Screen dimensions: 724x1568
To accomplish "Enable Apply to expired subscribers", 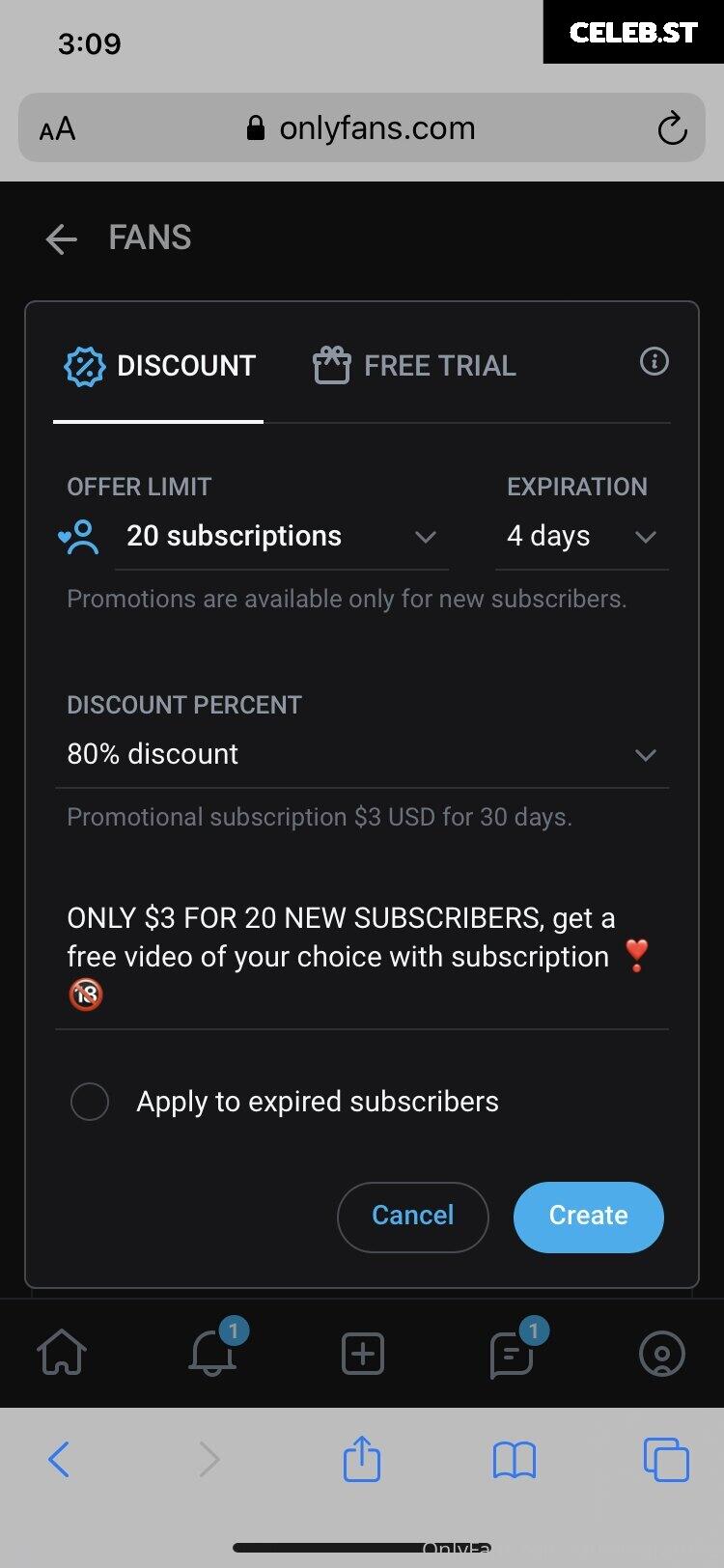I will (x=90, y=1102).
